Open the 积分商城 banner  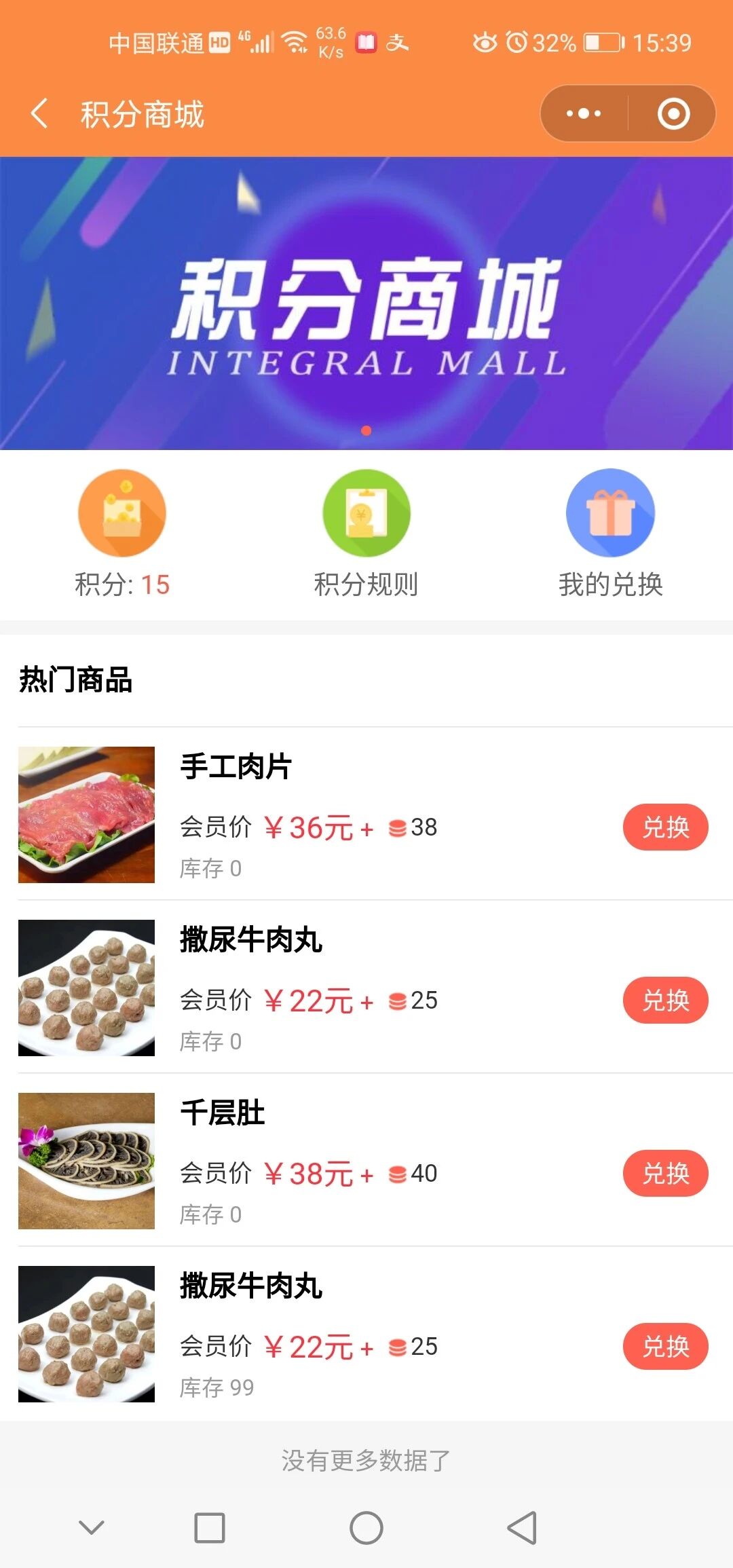click(366, 303)
